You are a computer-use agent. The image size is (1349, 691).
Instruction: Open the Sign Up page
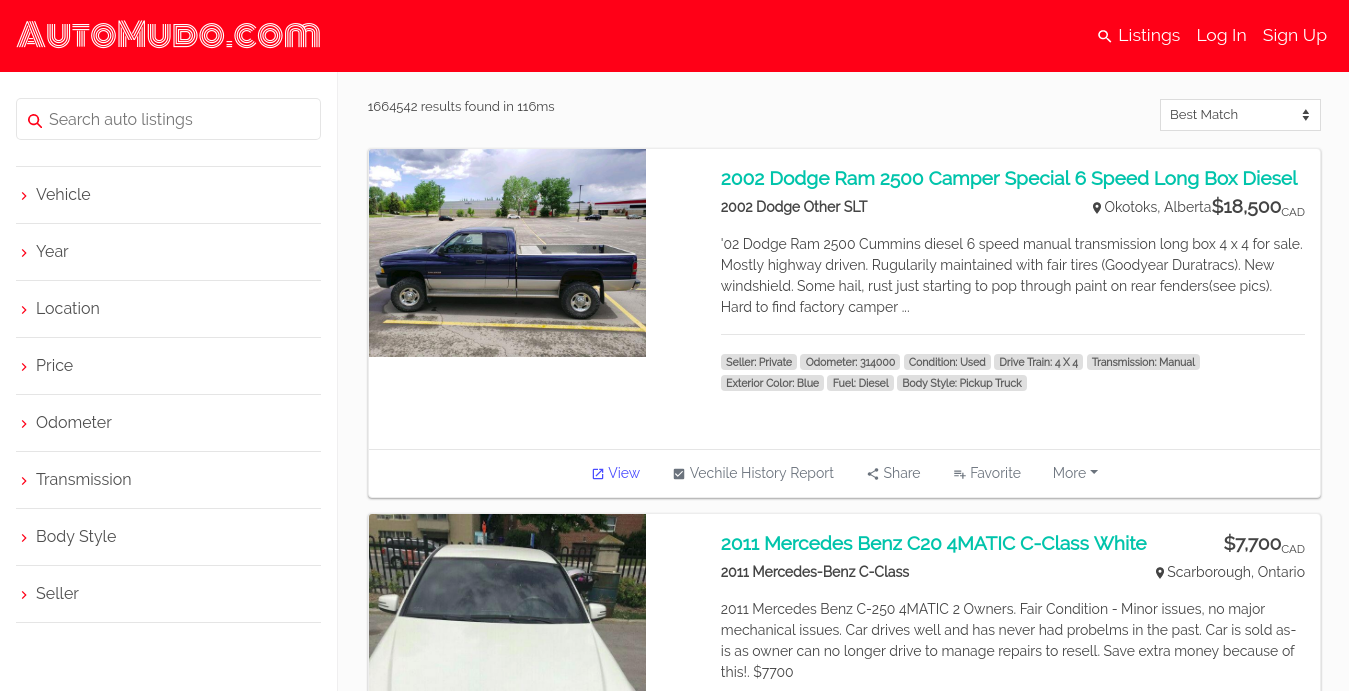(1294, 35)
